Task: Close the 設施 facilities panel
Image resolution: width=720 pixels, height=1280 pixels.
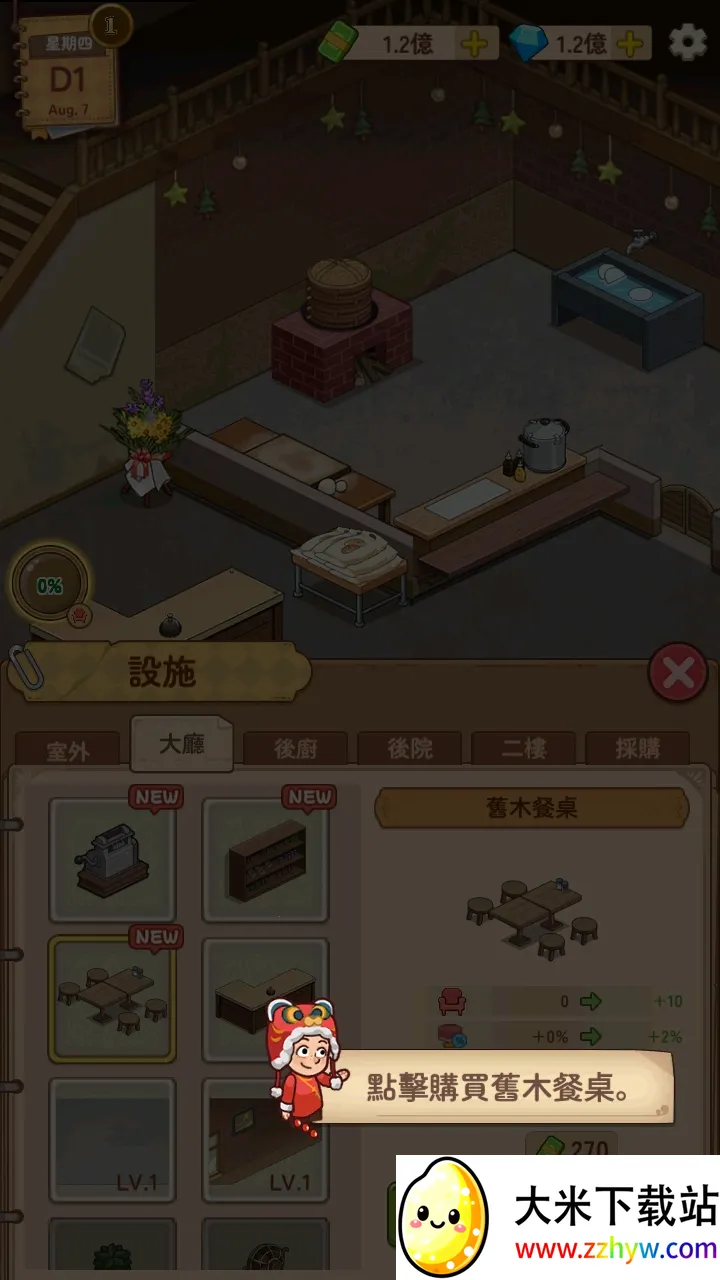Action: tap(677, 673)
